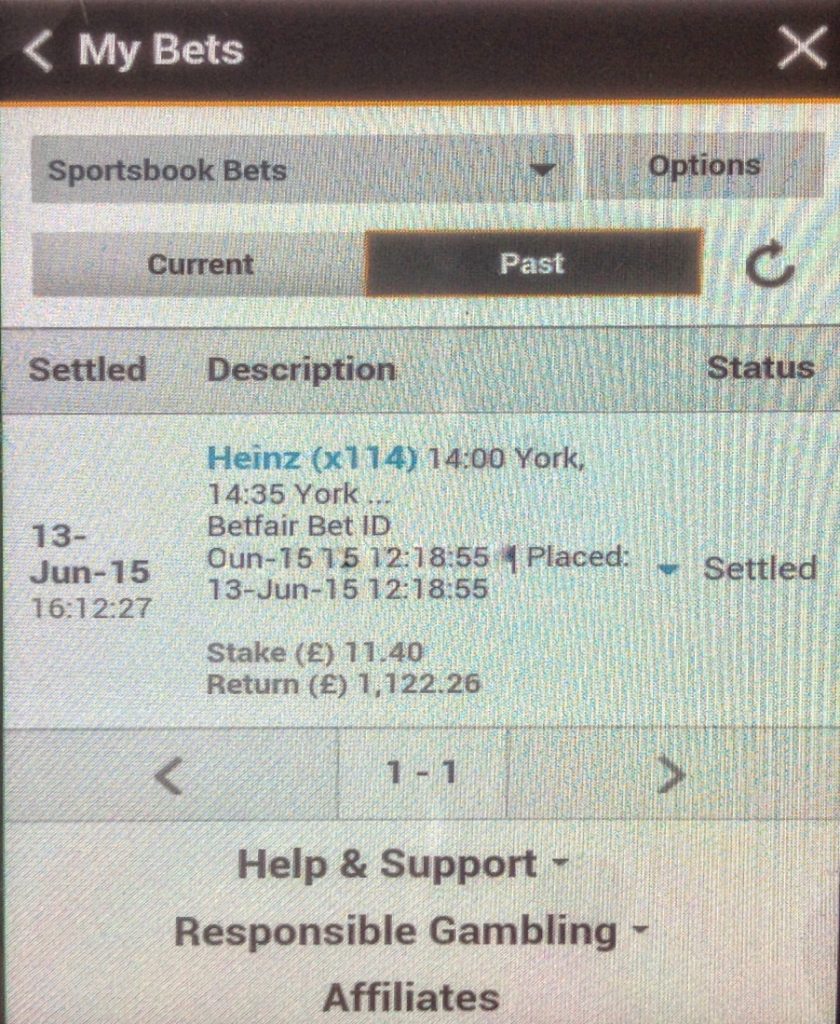Open the Affiliates link
840x1024 pixels.
coord(411,997)
